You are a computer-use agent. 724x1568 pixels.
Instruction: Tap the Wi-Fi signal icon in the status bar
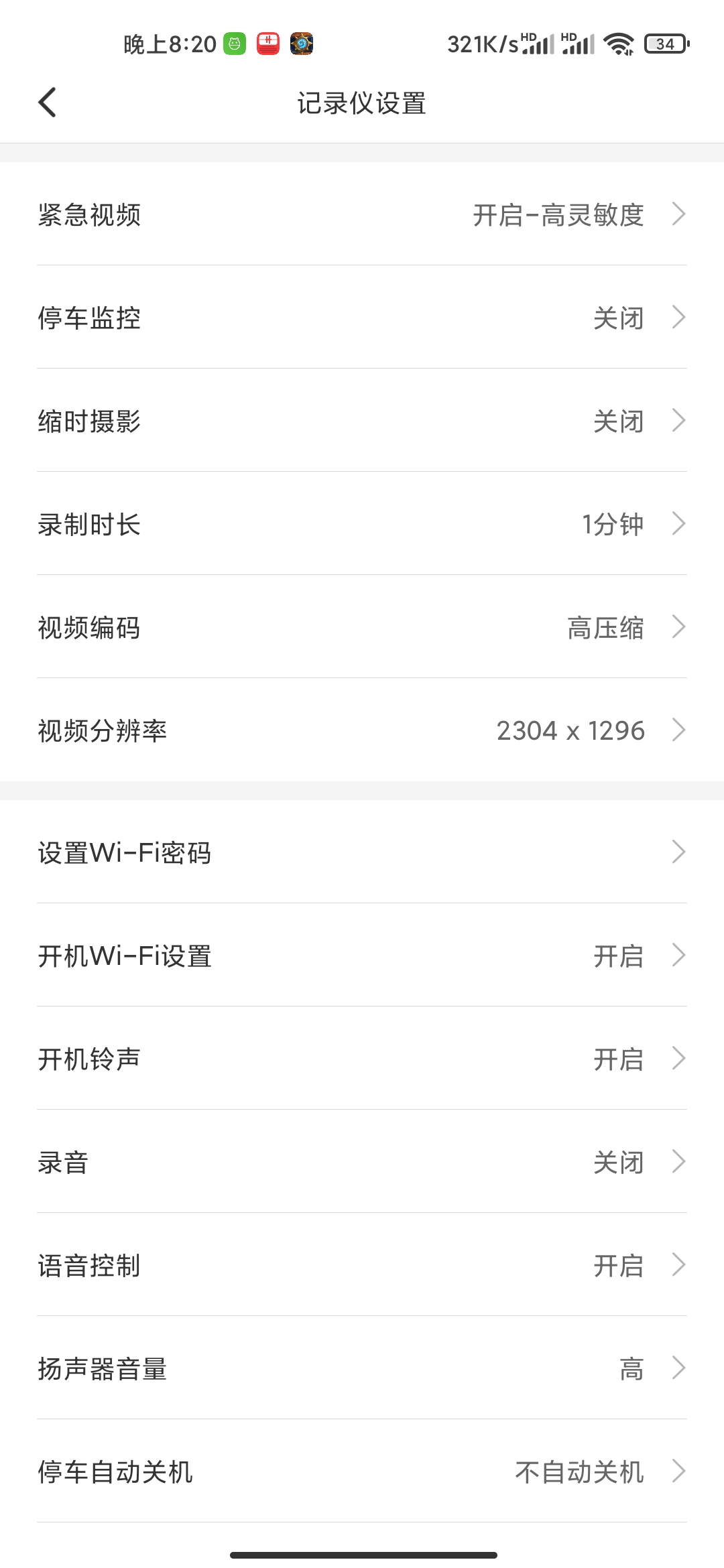[617, 43]
